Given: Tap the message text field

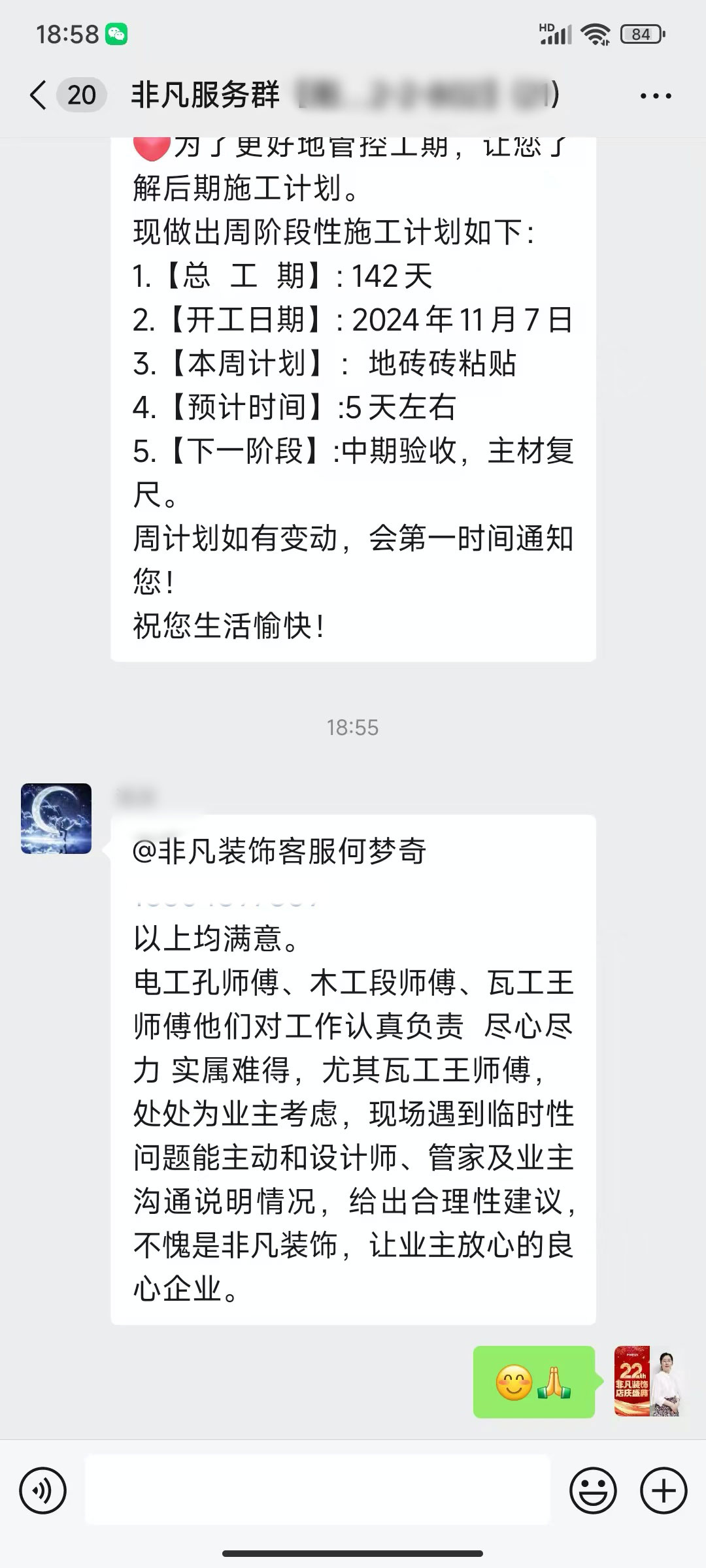Looking at the screenshot, I should pyautogui.click(x=318, y=1491).
